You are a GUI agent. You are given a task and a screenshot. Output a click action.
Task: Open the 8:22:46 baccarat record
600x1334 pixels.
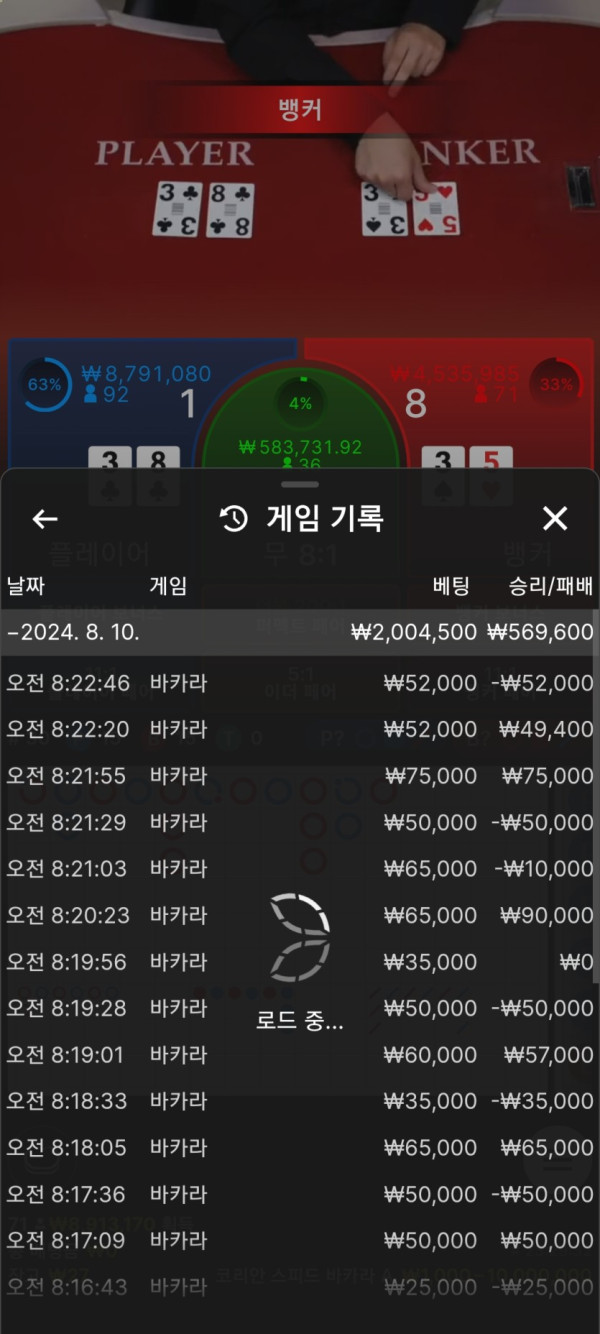[x=298, y=683]
